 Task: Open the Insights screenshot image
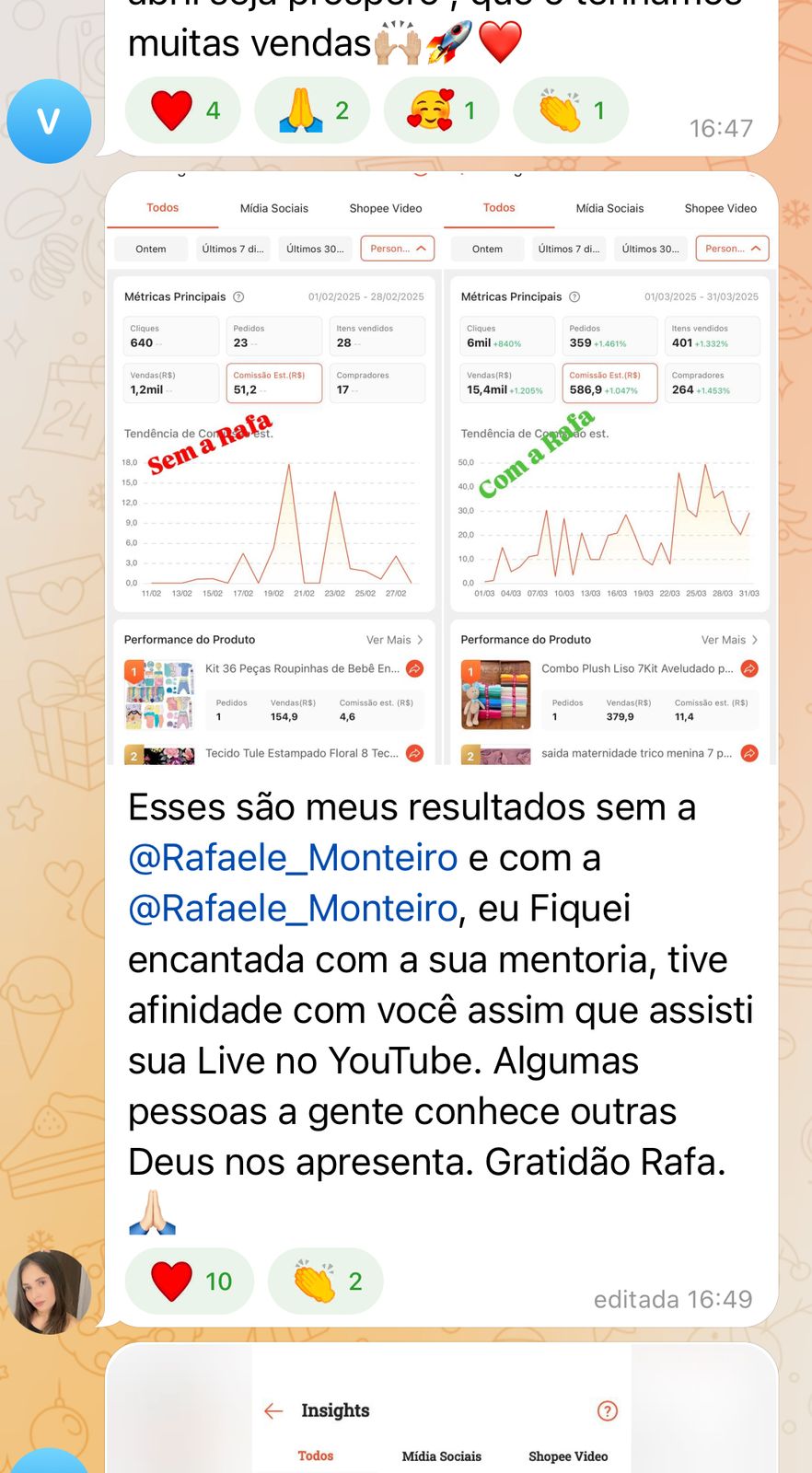click(x=441, y=1409)
